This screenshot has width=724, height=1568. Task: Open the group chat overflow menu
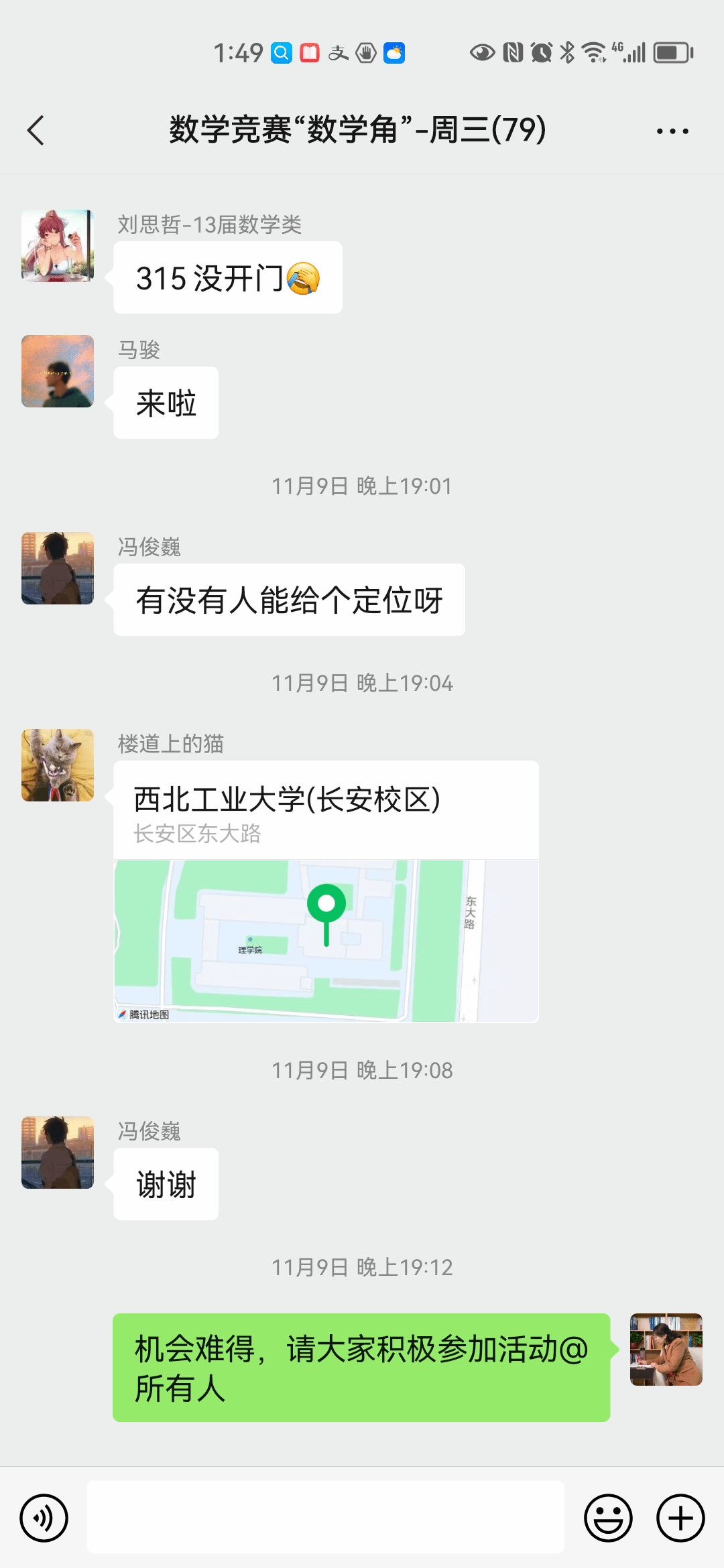tap(672, 131)
